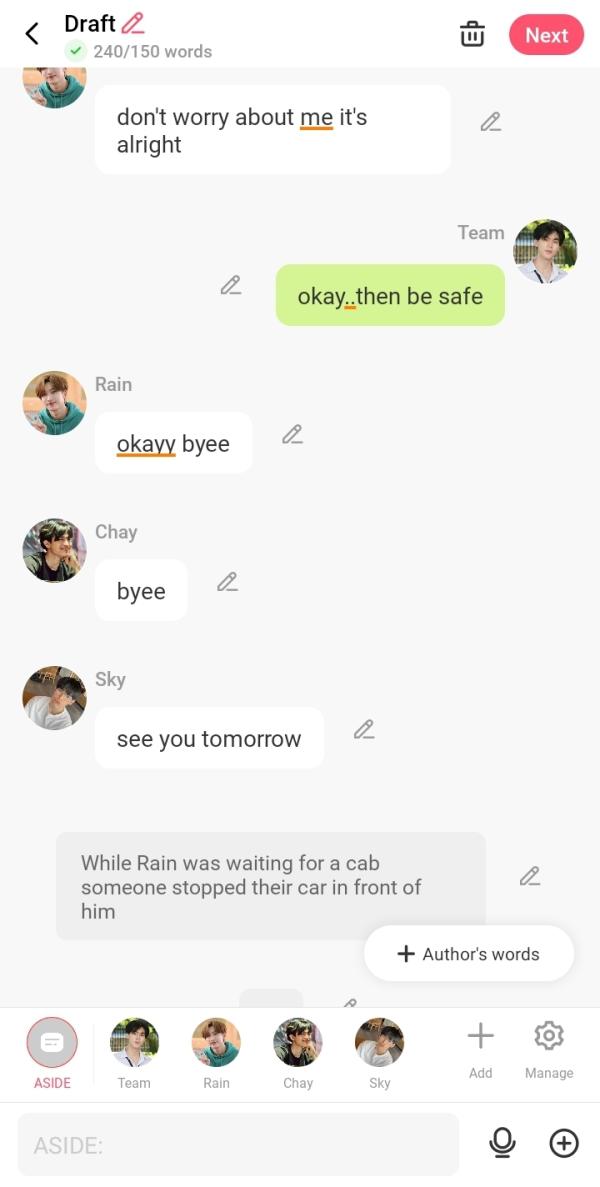Start voice input with the microphone
This screenshot has height=1187, width=600.
coord(503,1144)
